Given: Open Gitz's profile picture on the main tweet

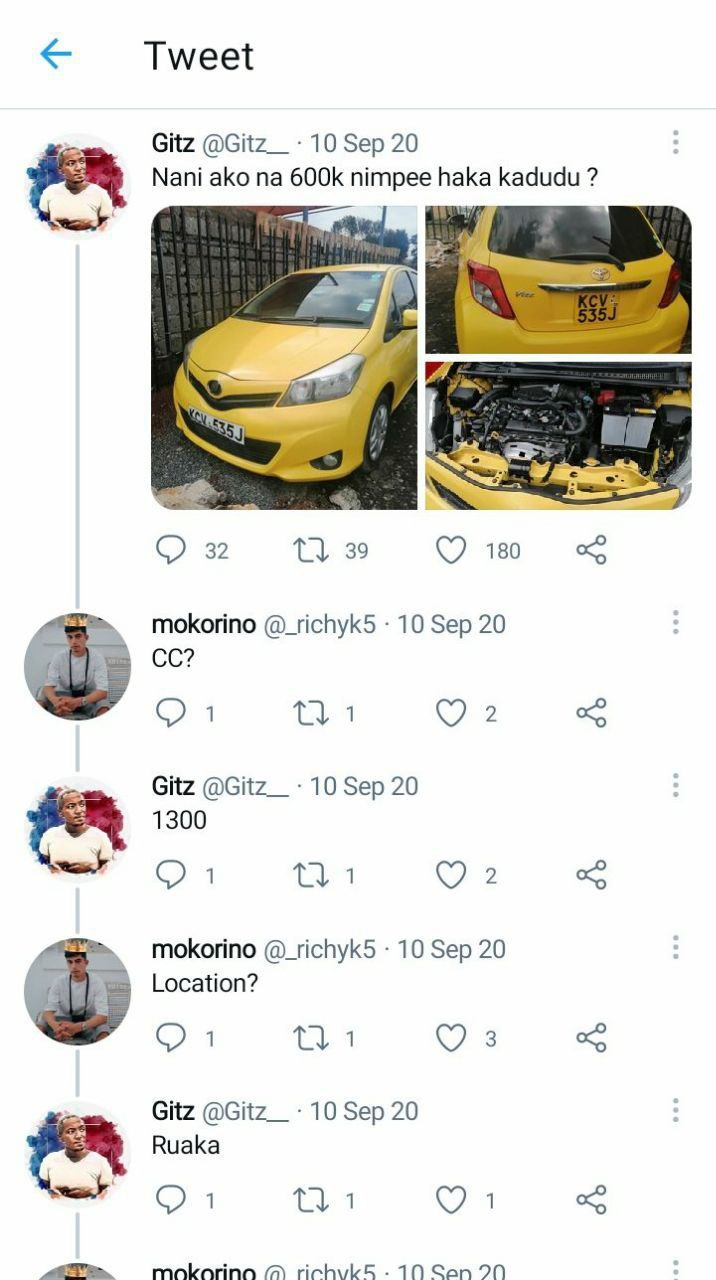Looking at the screenshot, I should (77, 186).
